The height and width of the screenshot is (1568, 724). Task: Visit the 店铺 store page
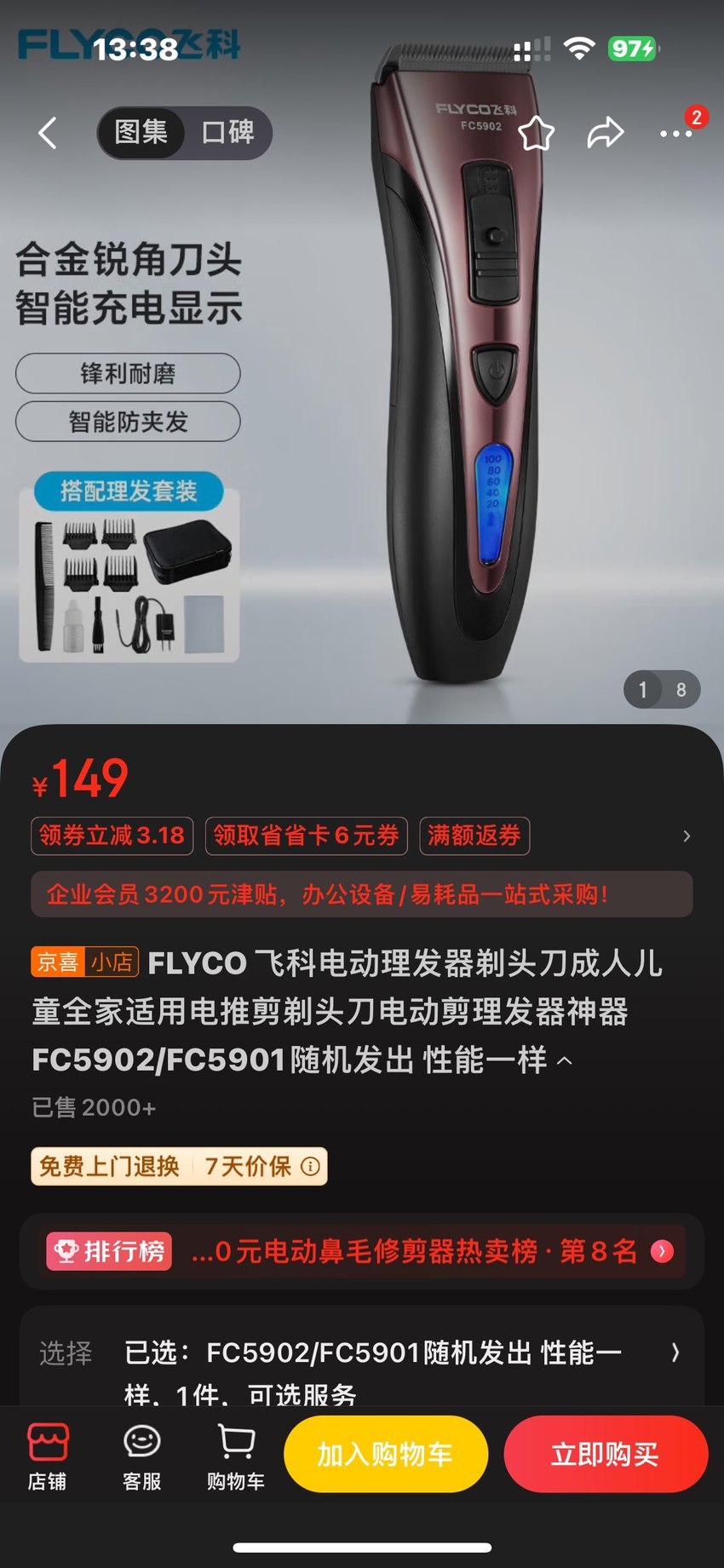pos(48,1457)
